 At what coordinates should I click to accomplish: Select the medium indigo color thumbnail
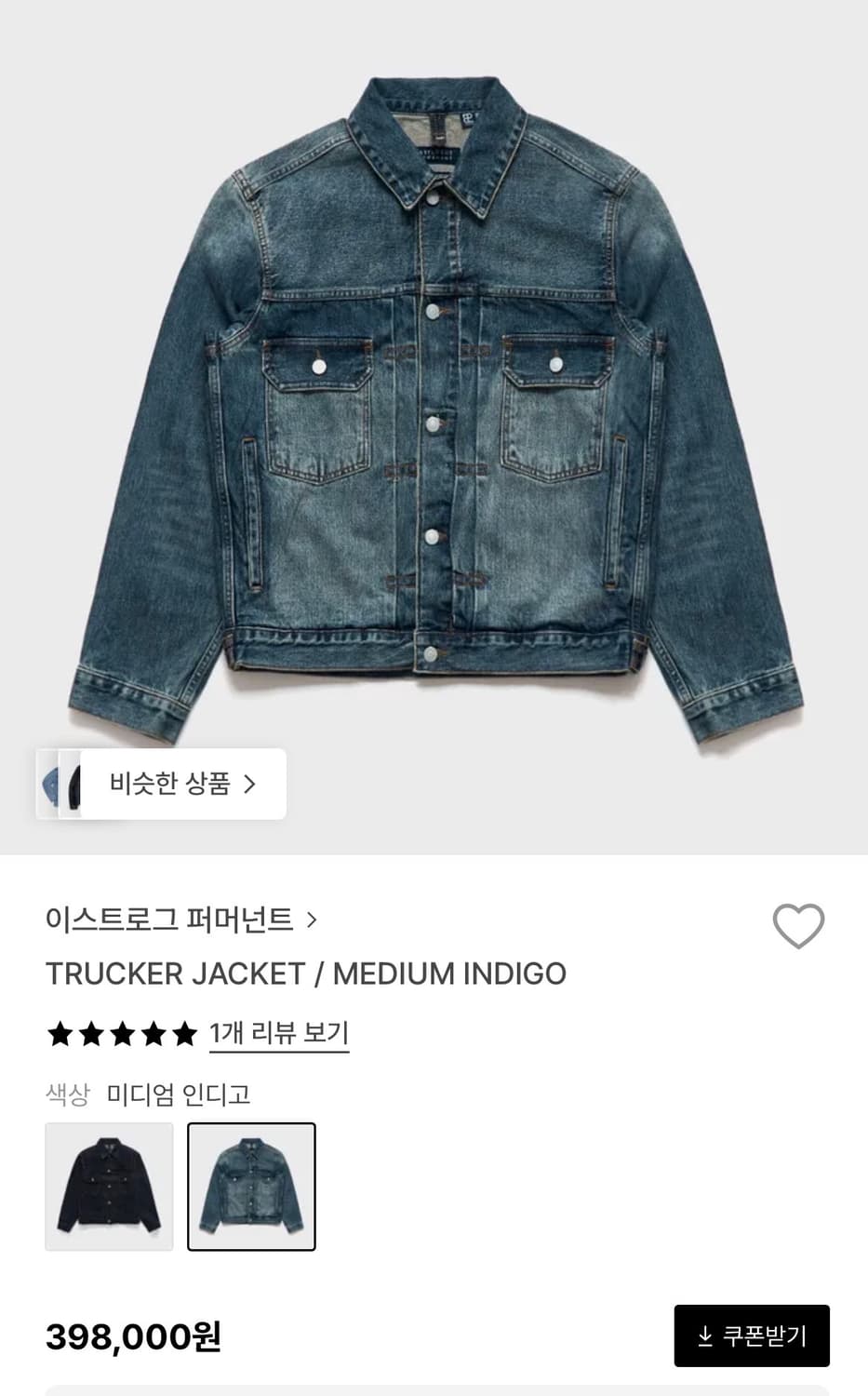coord(251,1185)
